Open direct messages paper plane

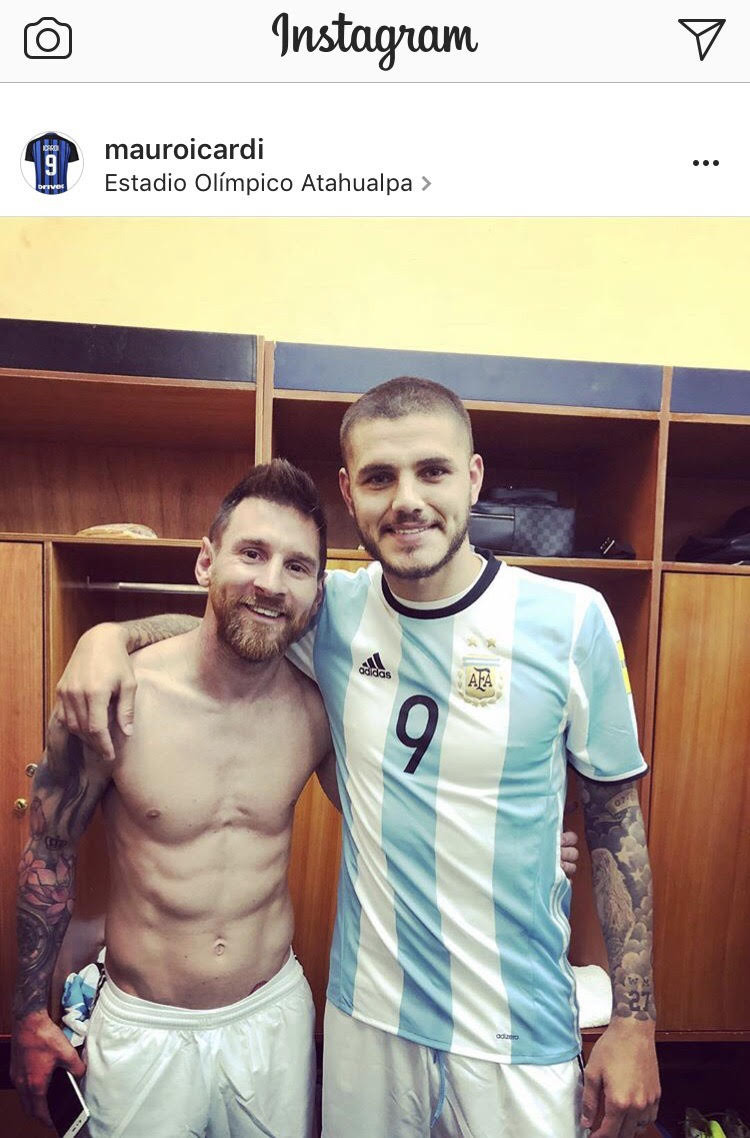[701, 39]
